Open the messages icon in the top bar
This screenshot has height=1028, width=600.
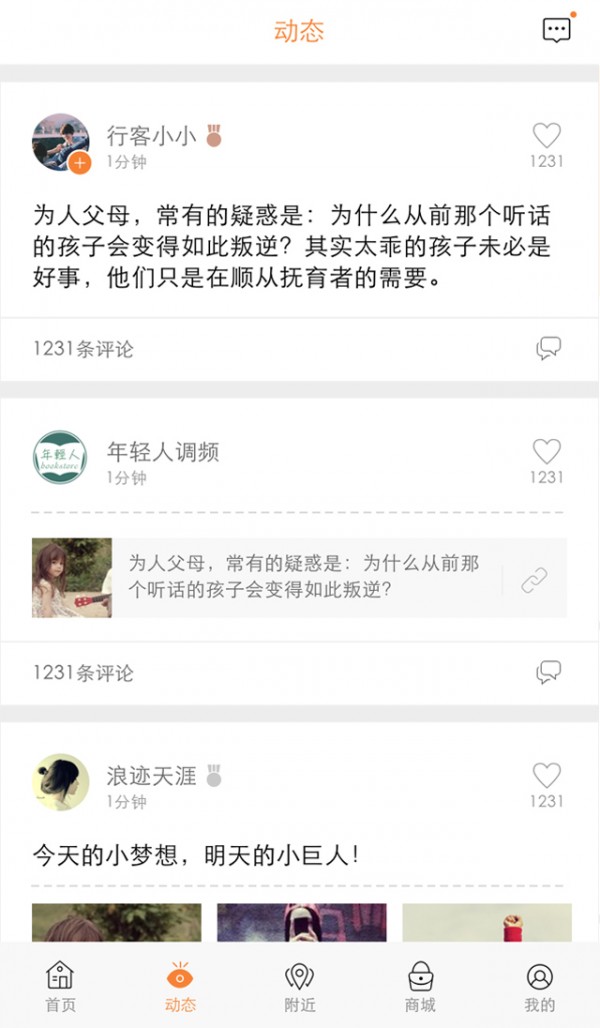click(x=556, y=30)
